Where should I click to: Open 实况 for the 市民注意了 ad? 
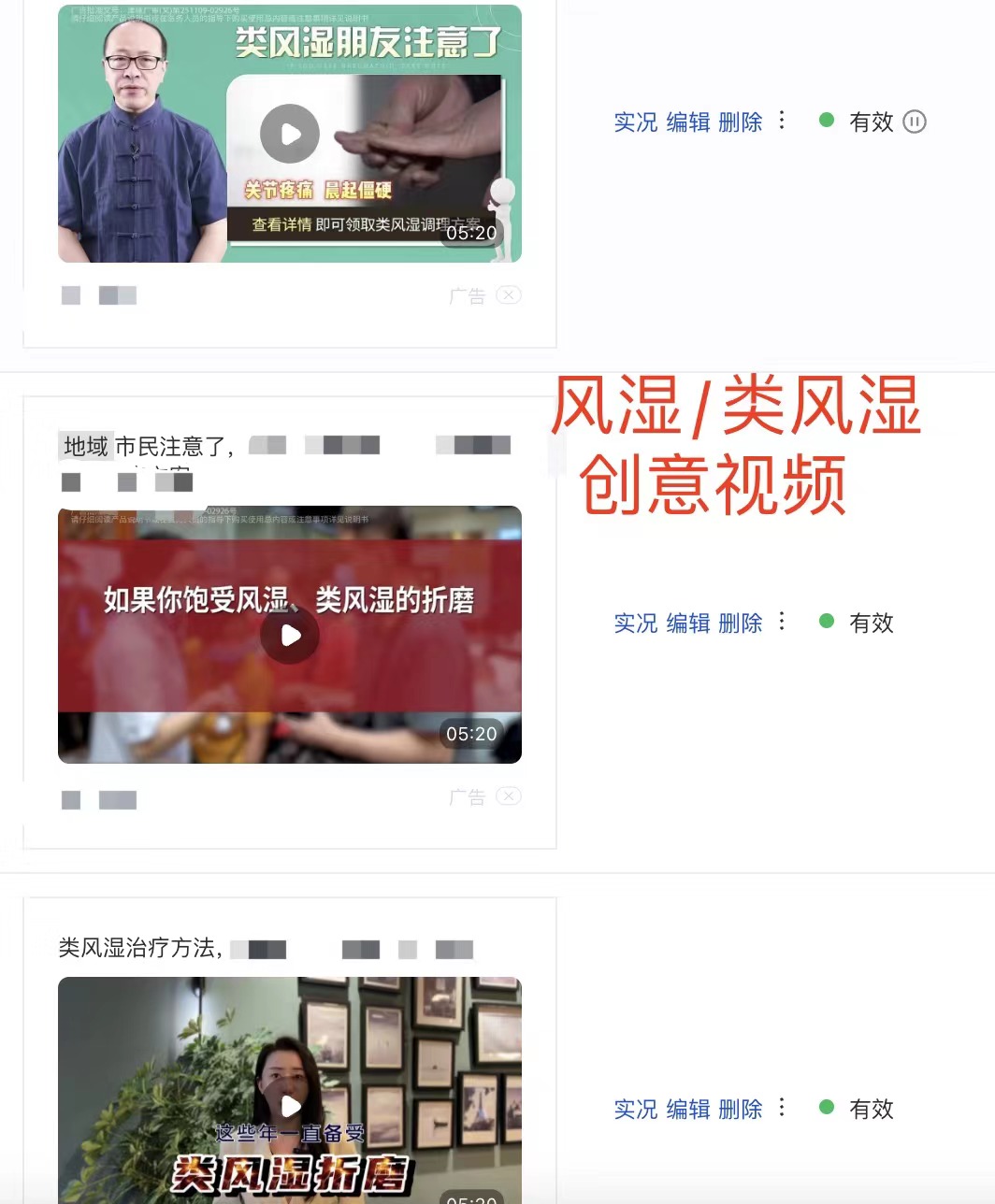[x=636, y=623]
